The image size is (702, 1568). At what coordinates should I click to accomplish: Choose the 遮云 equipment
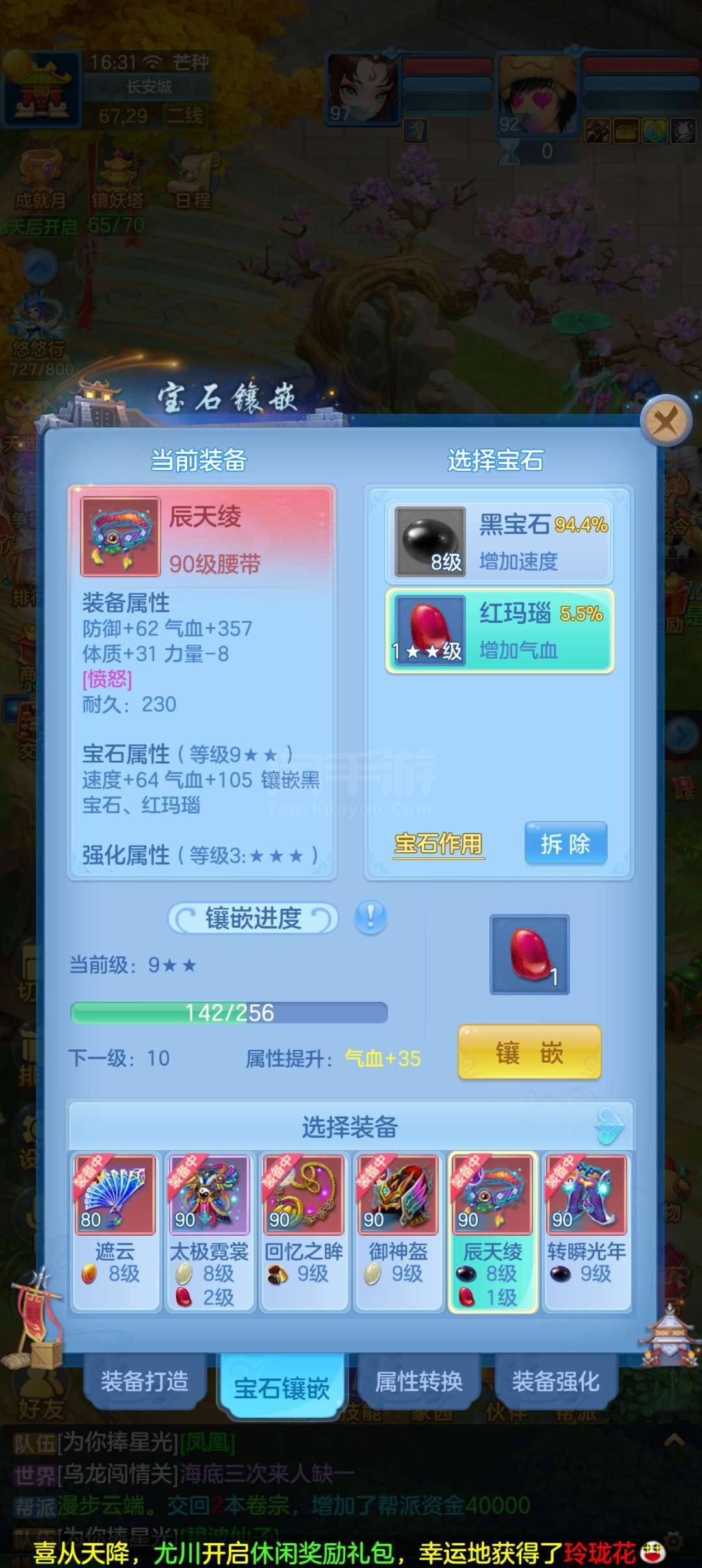click(x=115, y=1231)
